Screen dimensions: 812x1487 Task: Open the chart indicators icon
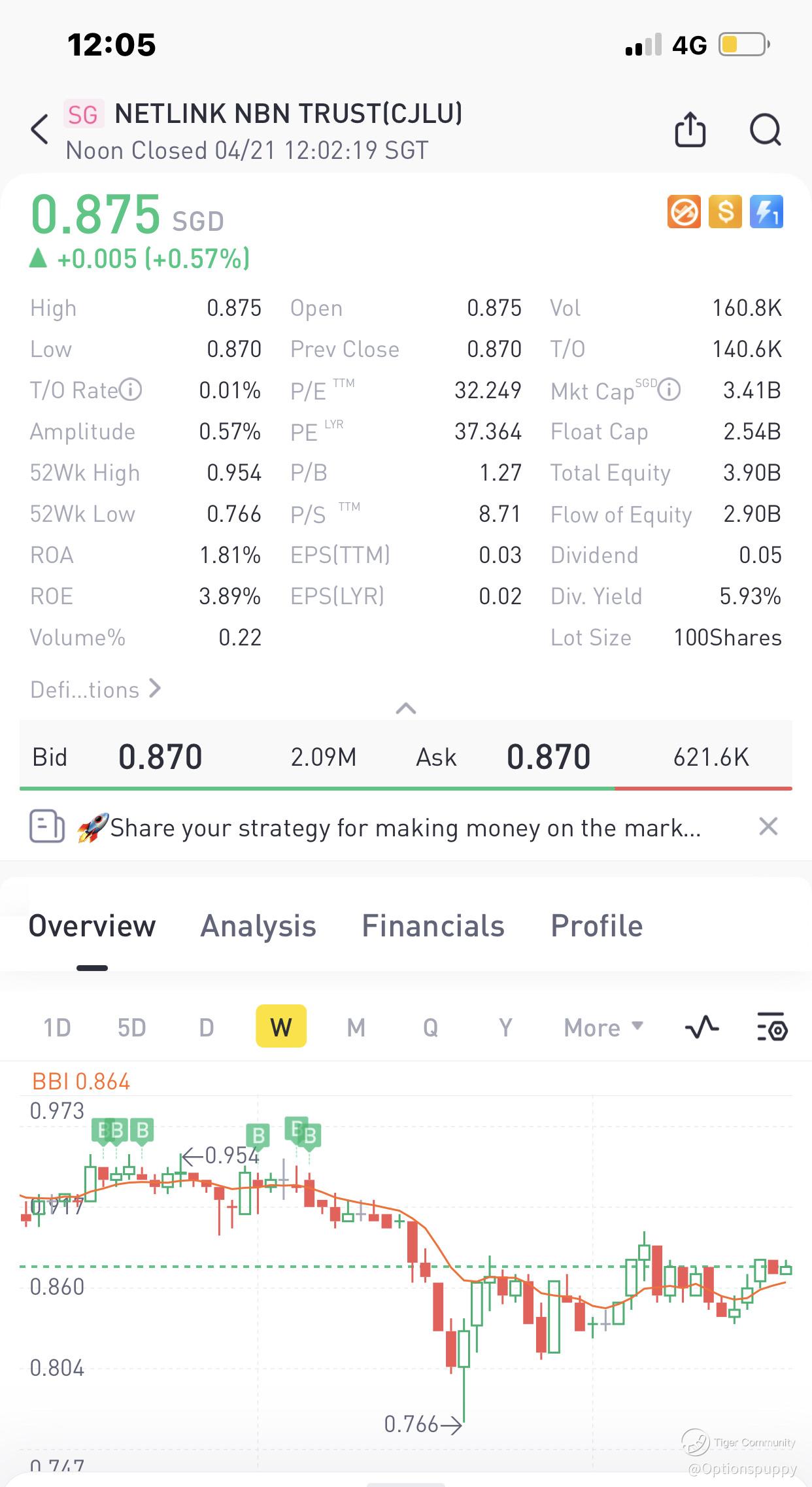pos(702,1027)
